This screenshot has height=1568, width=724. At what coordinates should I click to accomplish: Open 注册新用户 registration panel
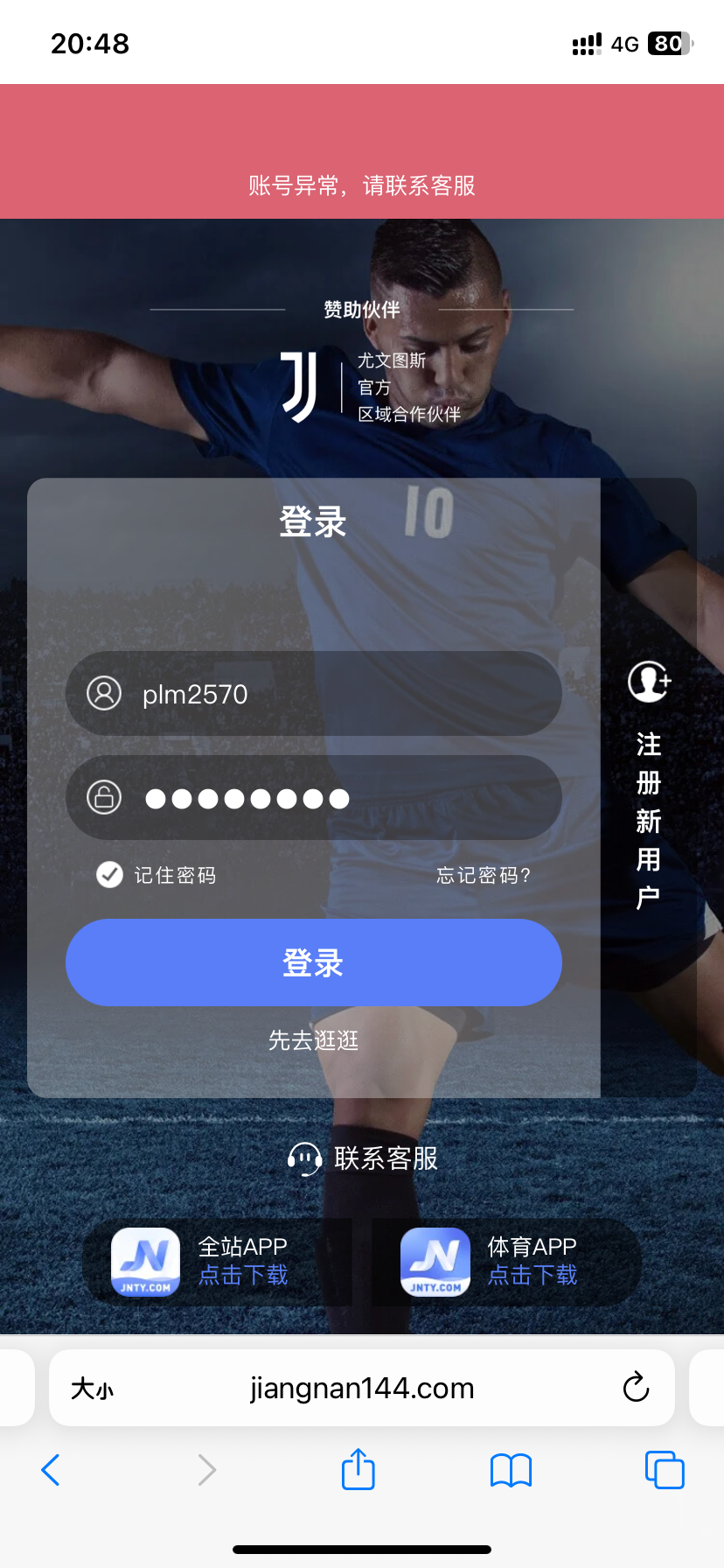(x=648, y=787)
